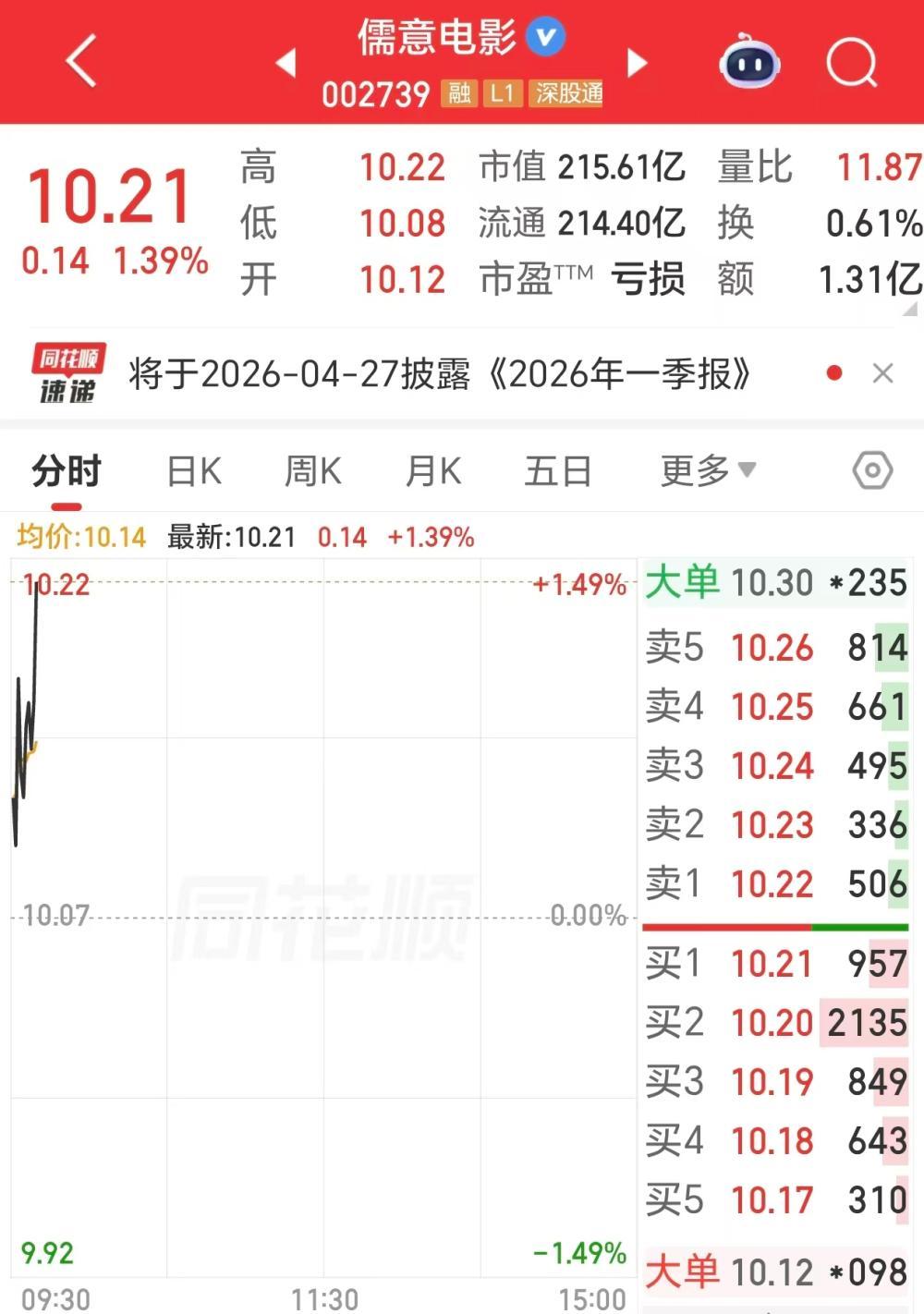Switch to the 月K chart tab

pos(432,472)
